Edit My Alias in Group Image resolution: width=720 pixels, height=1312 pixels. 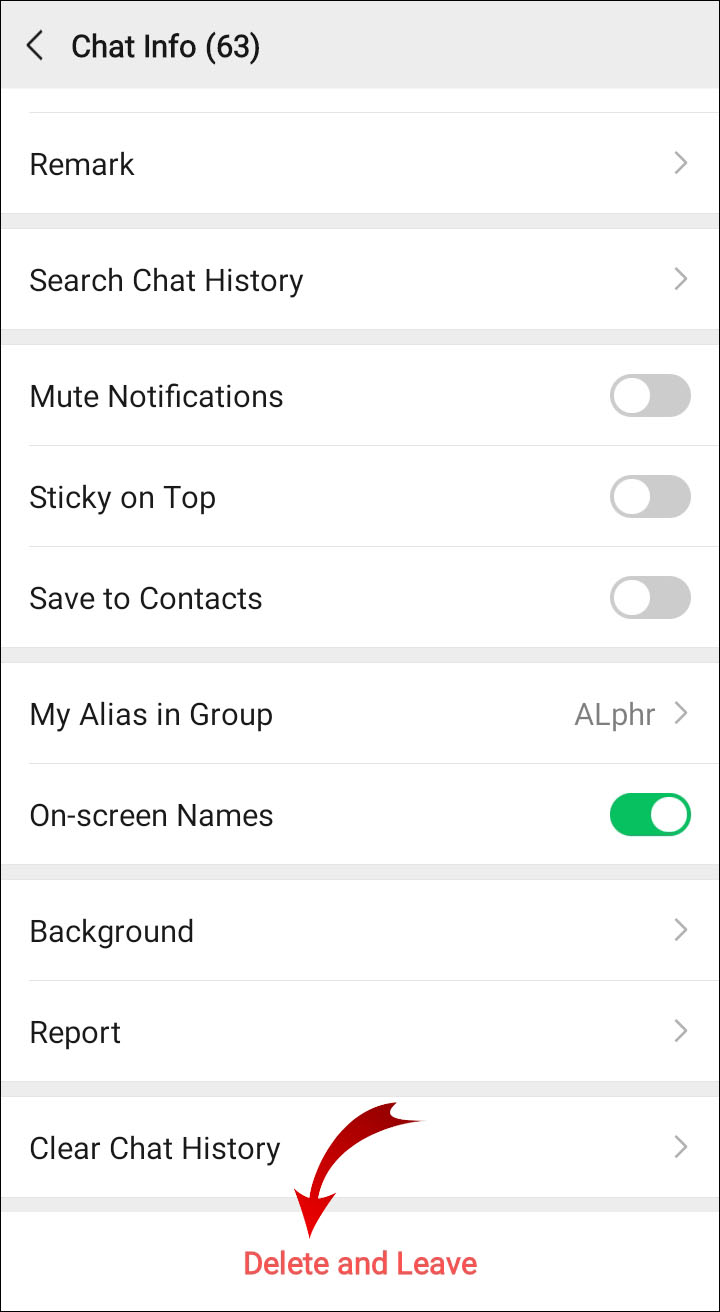[x=360, y=714]
